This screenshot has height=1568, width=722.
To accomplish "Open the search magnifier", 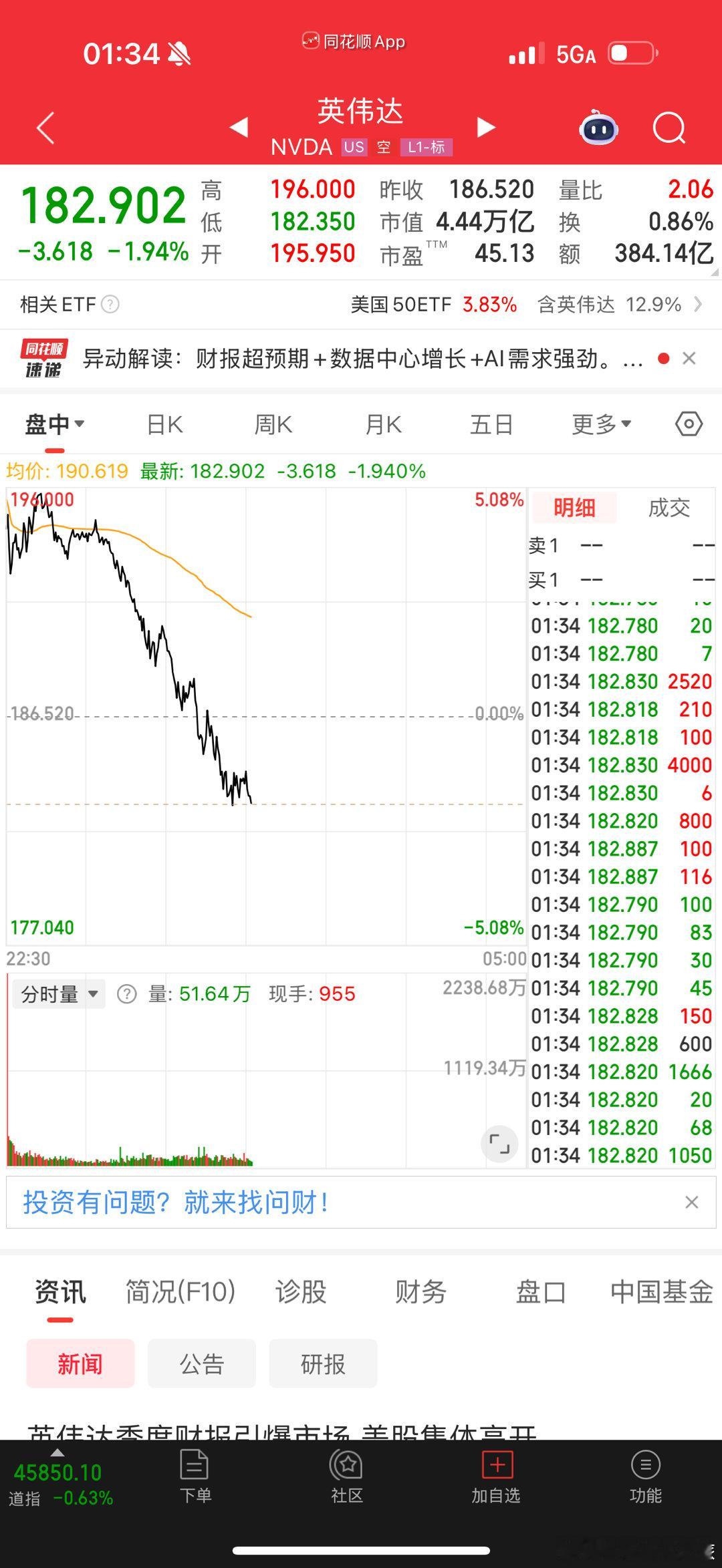I will (668, 128).
